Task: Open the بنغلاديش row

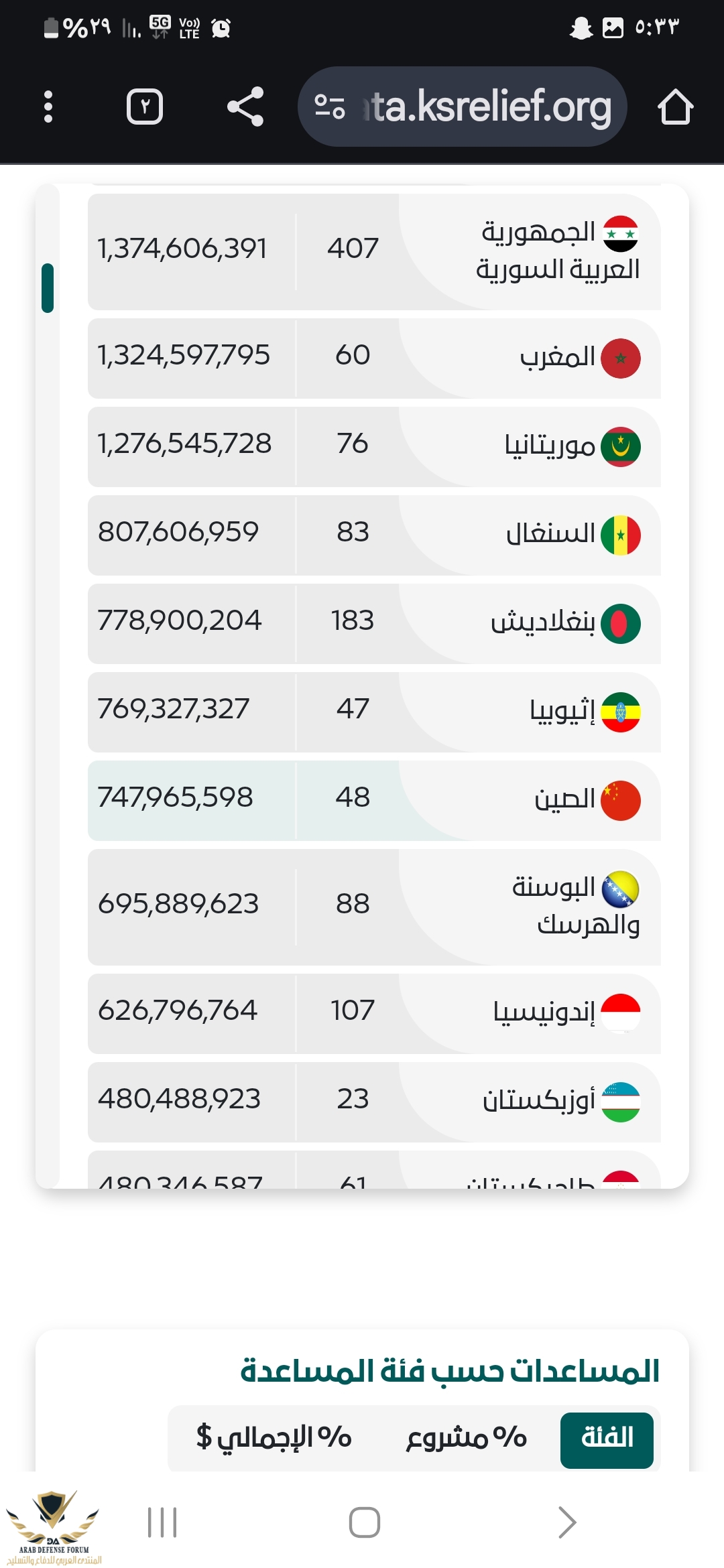Action: pos(374,623)
